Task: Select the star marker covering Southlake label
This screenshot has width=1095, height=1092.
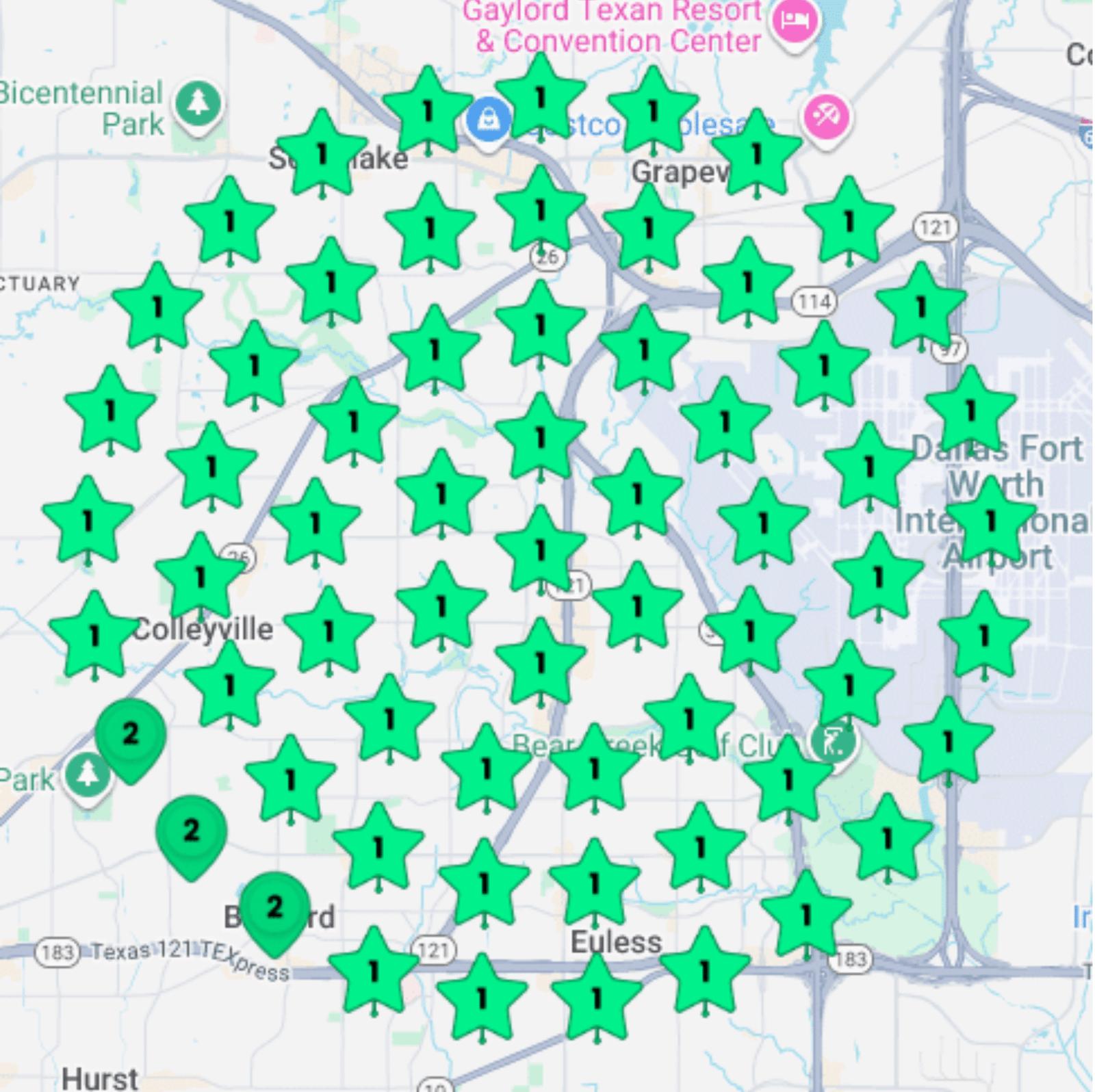Action: point(322,156)
